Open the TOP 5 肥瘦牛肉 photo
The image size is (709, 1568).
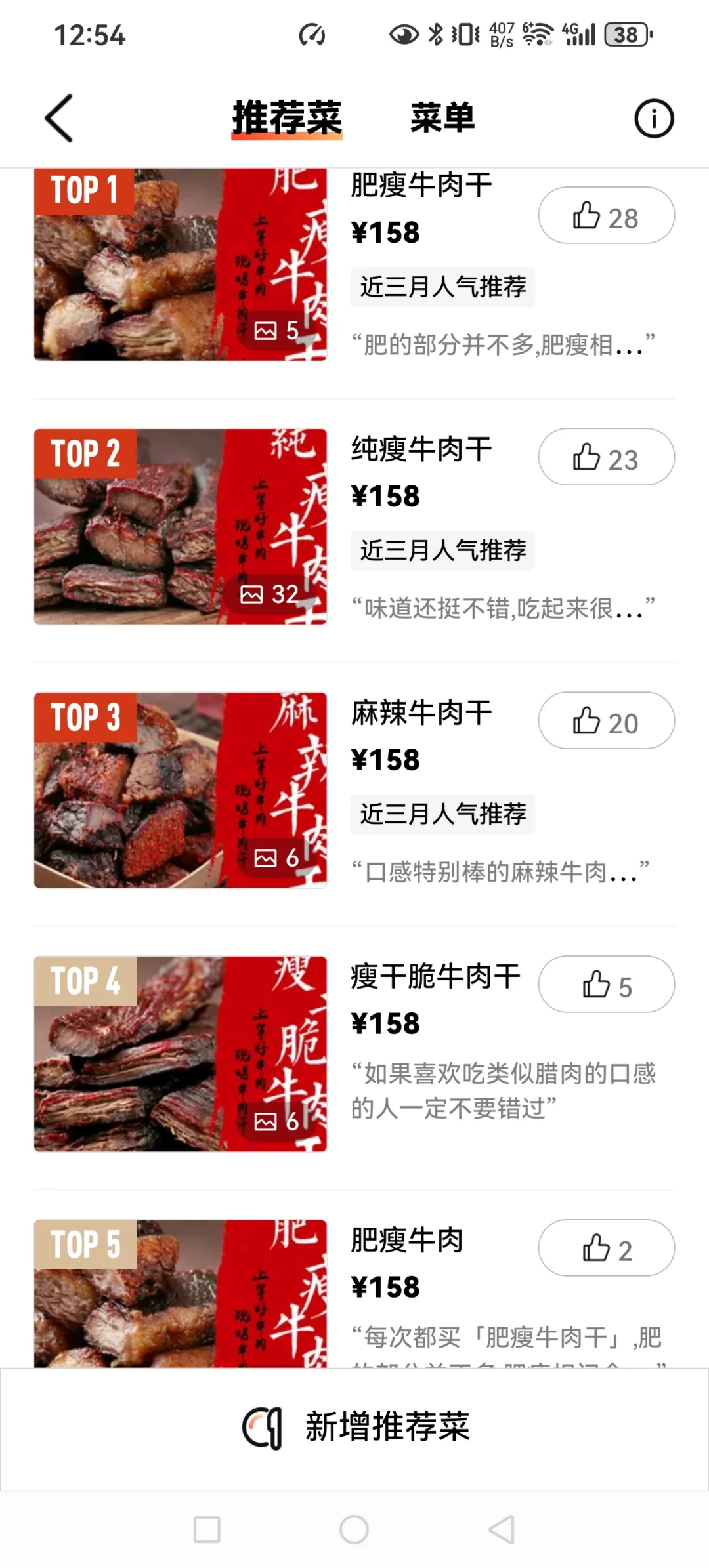point(180,1294)
